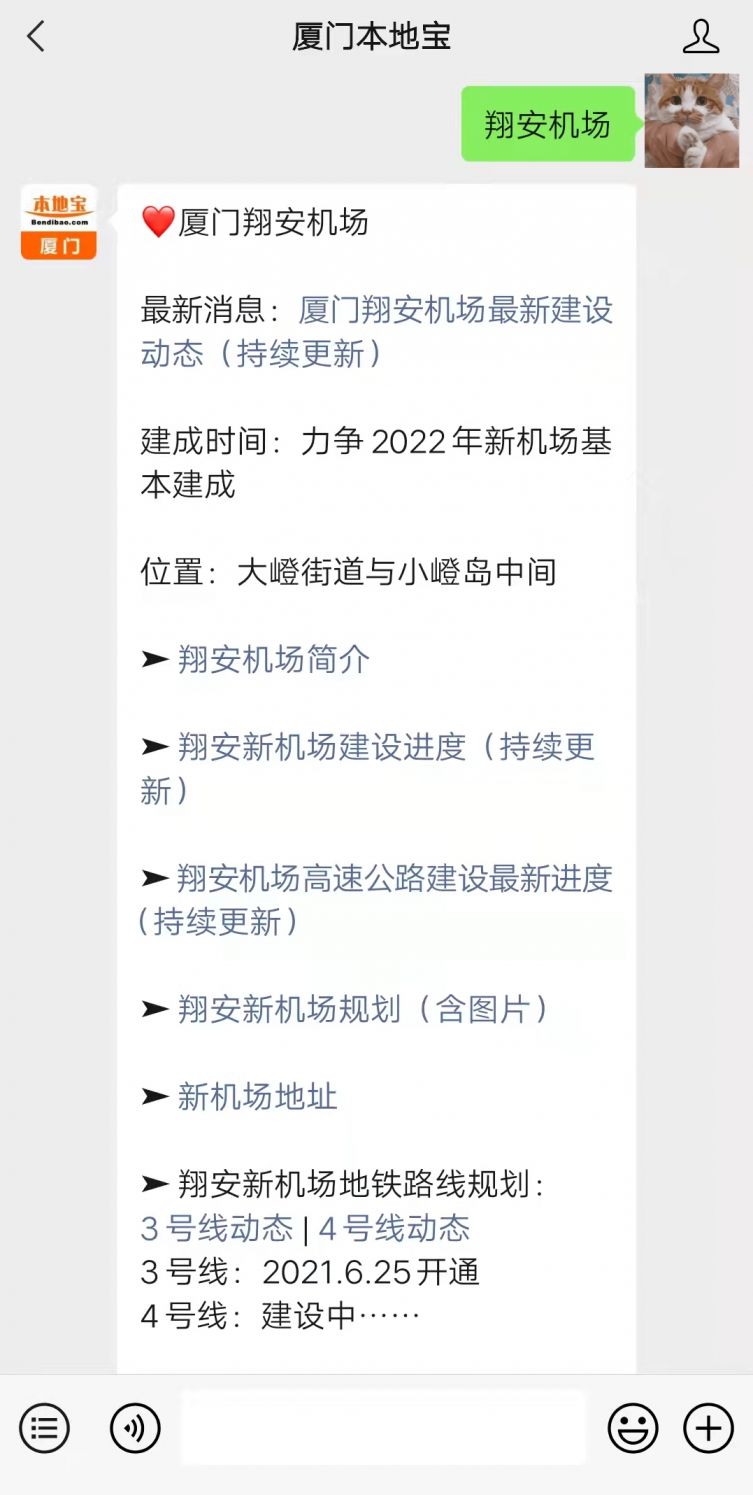Open the account menu list icon
The width and height of the screenshot is (753, 1495).
click(45, 1427)
